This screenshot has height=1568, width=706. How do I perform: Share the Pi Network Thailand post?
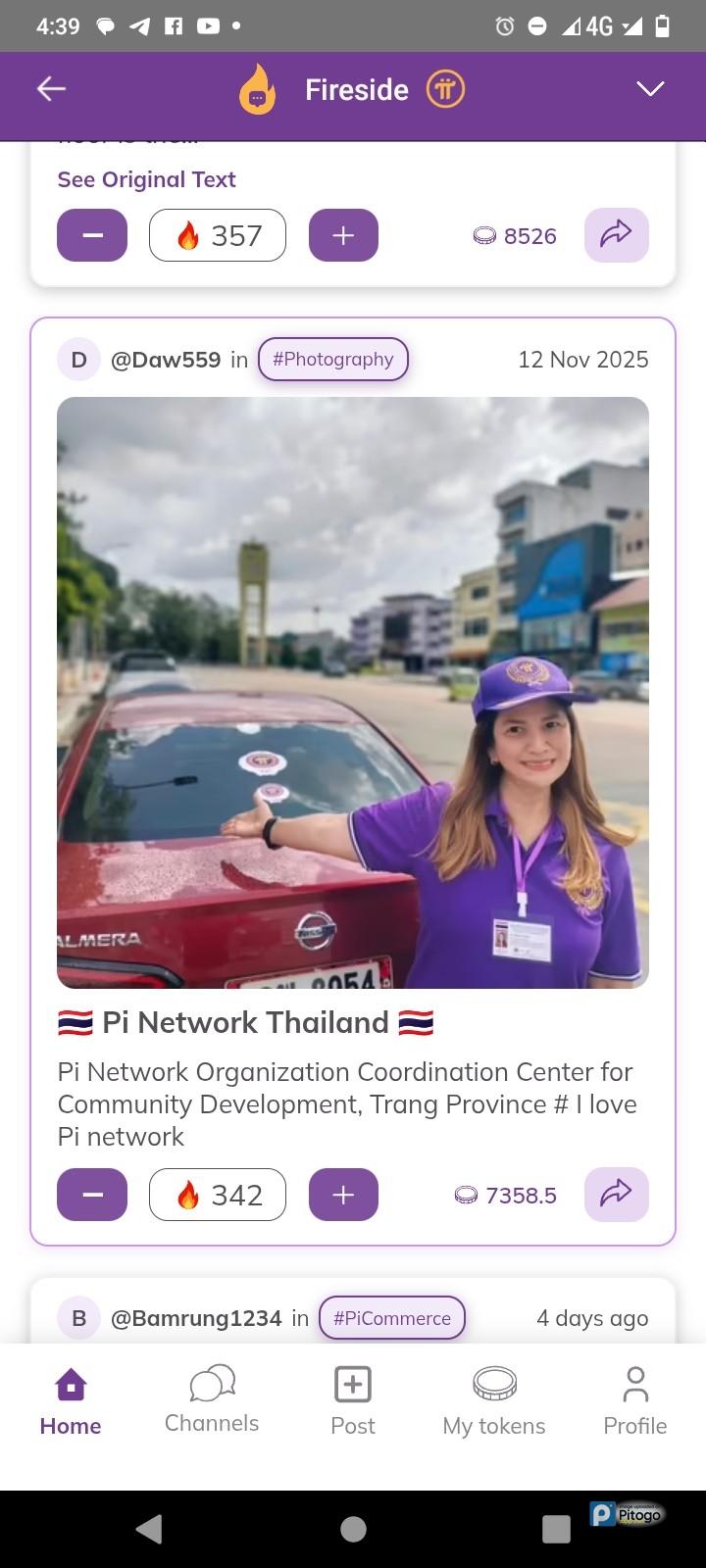[616, 1195]
